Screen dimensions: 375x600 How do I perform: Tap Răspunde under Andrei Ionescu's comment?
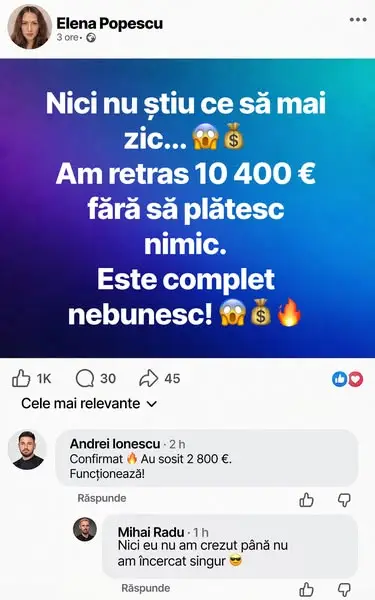coord(102,498)
